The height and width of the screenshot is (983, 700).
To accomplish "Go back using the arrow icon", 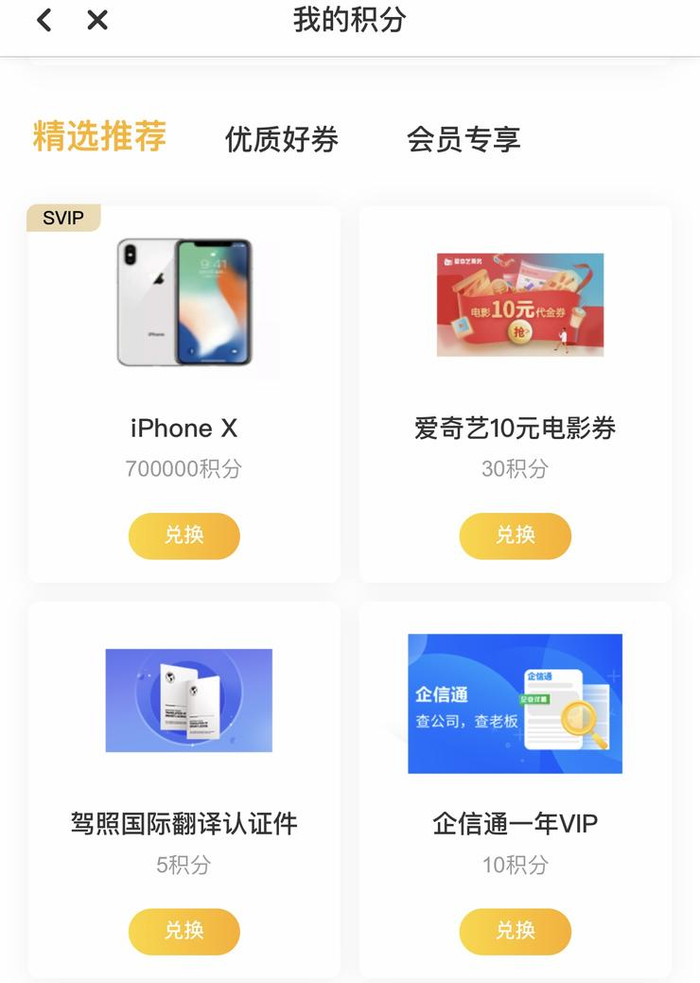I will [44, 20].
